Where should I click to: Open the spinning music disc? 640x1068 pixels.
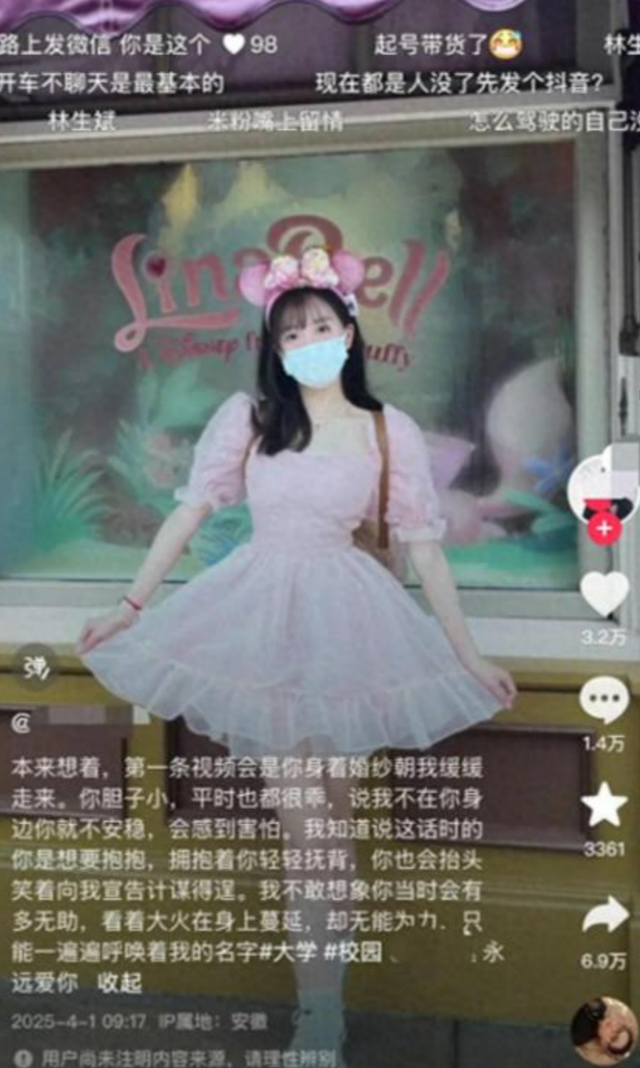pyautogui.click(x=604, y=1030)
